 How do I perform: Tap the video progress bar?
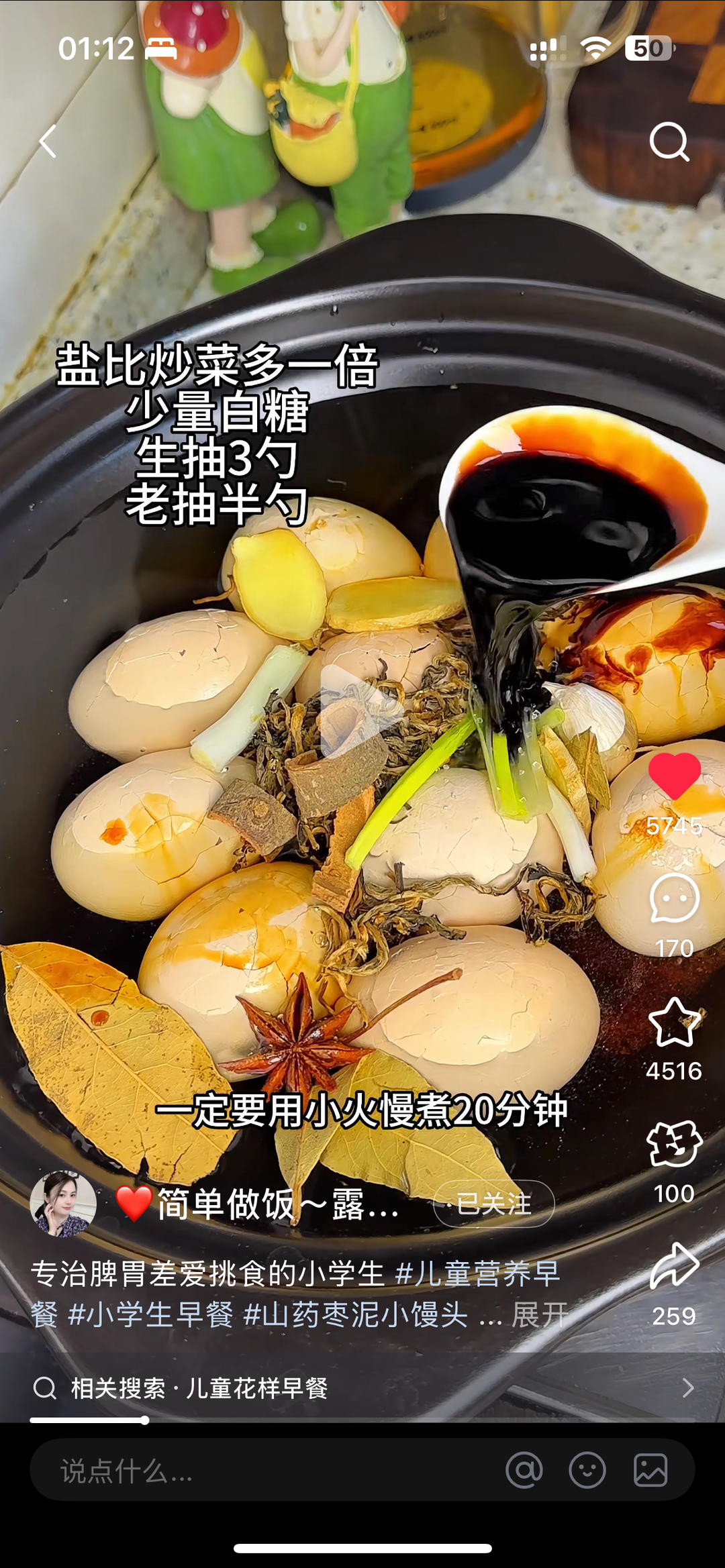201,1418
